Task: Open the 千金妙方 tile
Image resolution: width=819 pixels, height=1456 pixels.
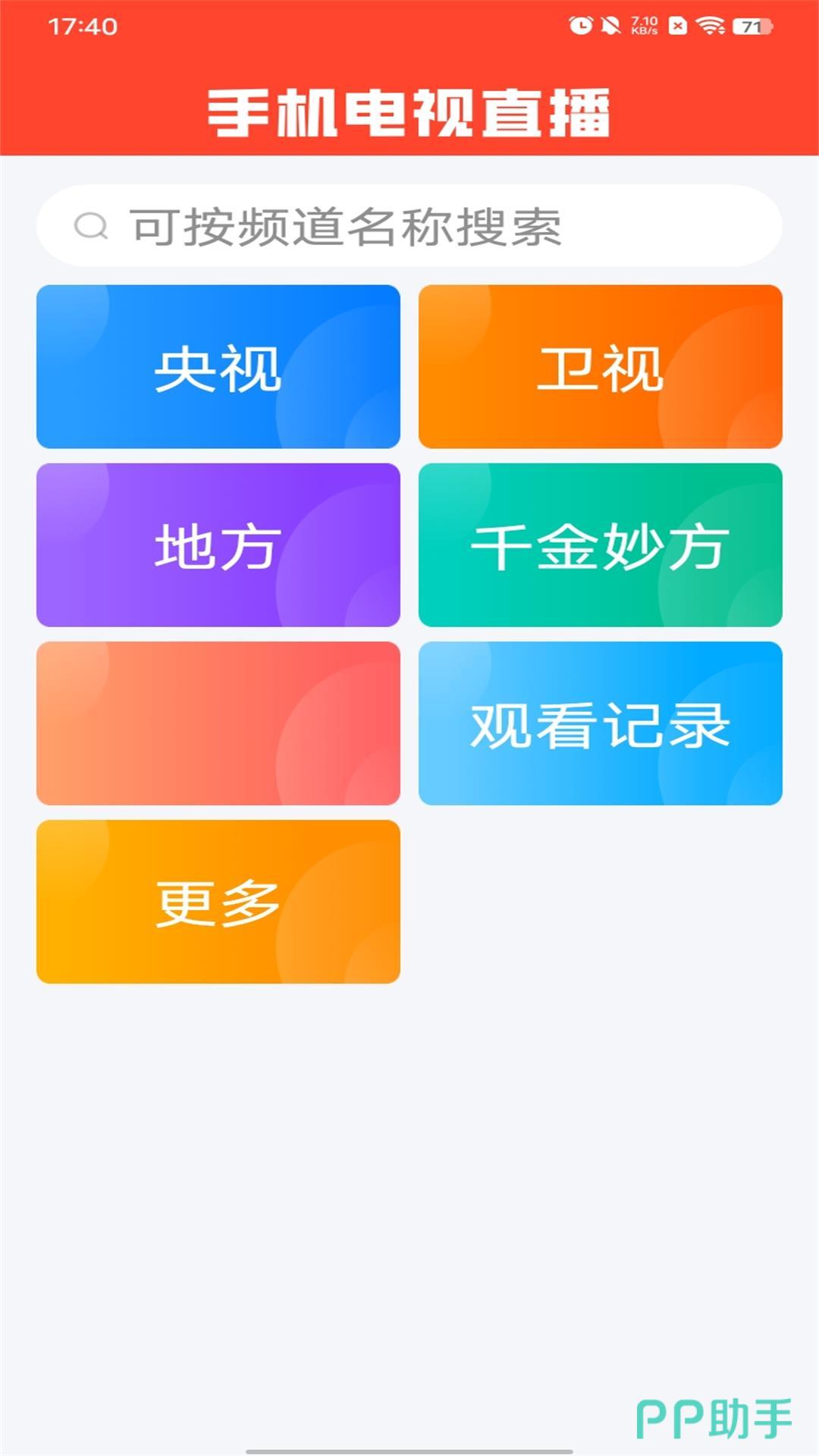Action: [600, 545]
